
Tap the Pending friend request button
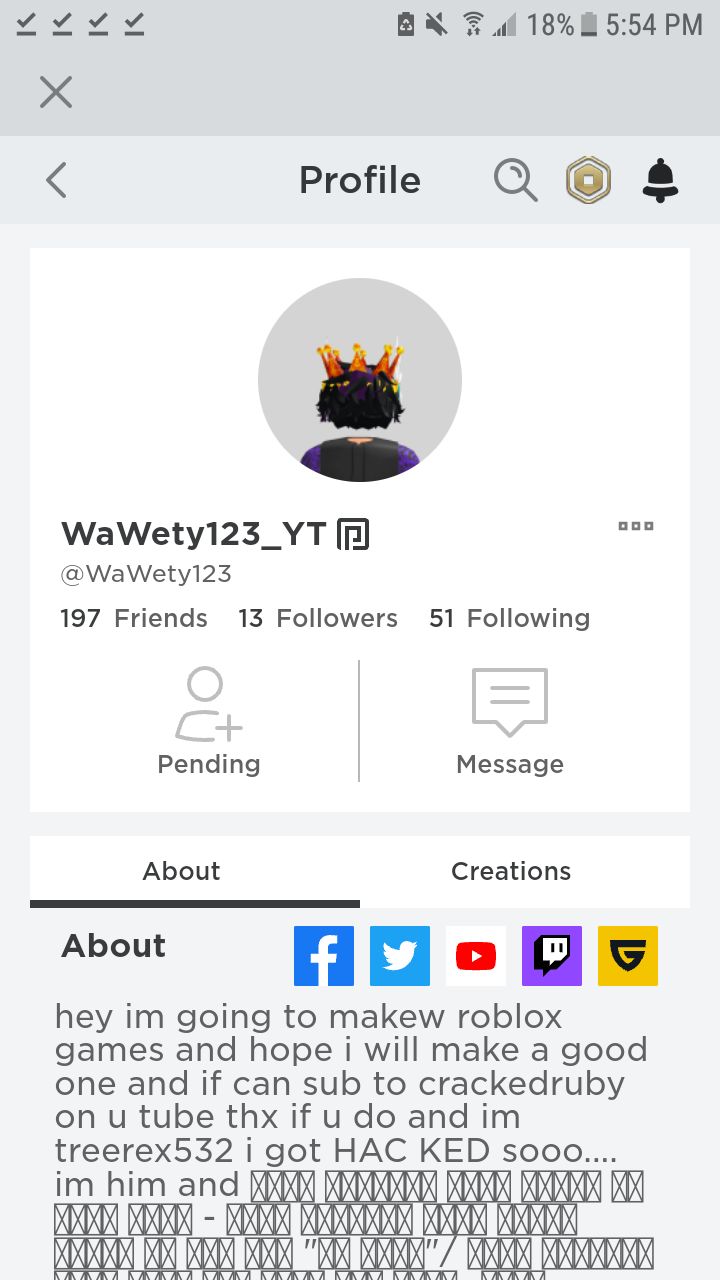[209, 722]
